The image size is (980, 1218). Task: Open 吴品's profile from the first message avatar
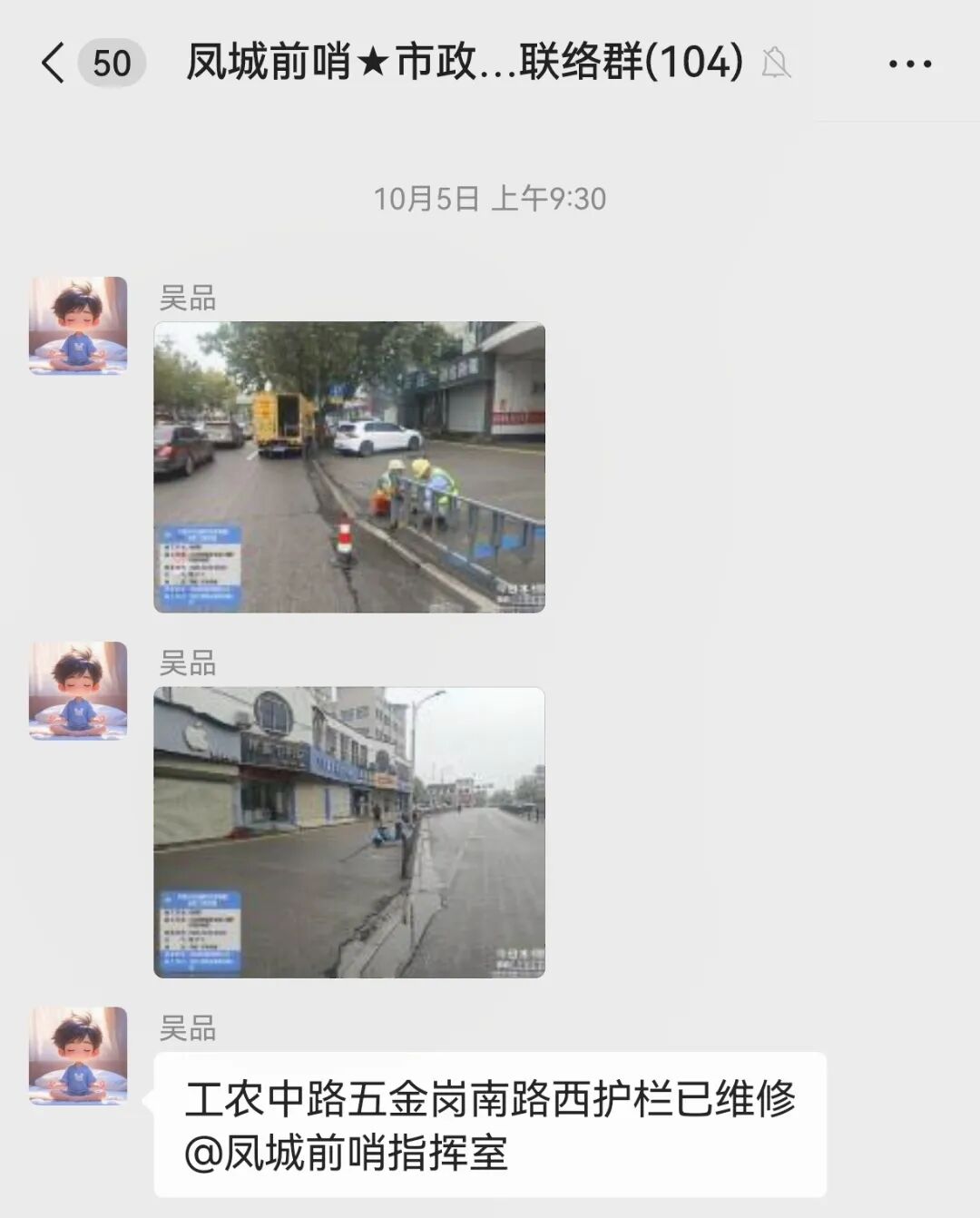pyautogui.click(x=78, y=325)
